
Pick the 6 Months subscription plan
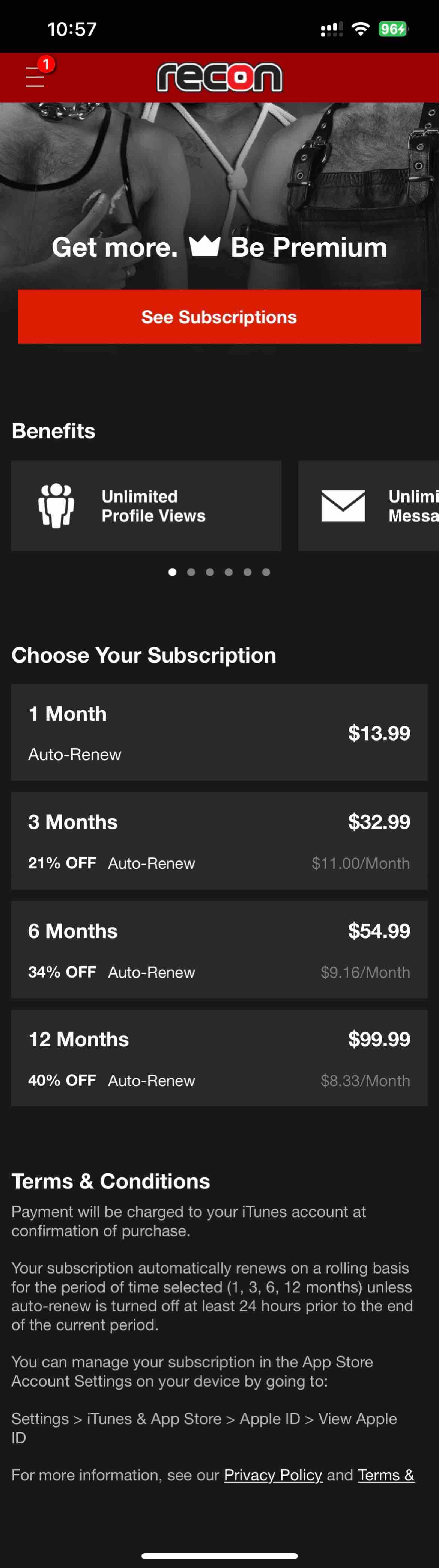tap(219, 949)
